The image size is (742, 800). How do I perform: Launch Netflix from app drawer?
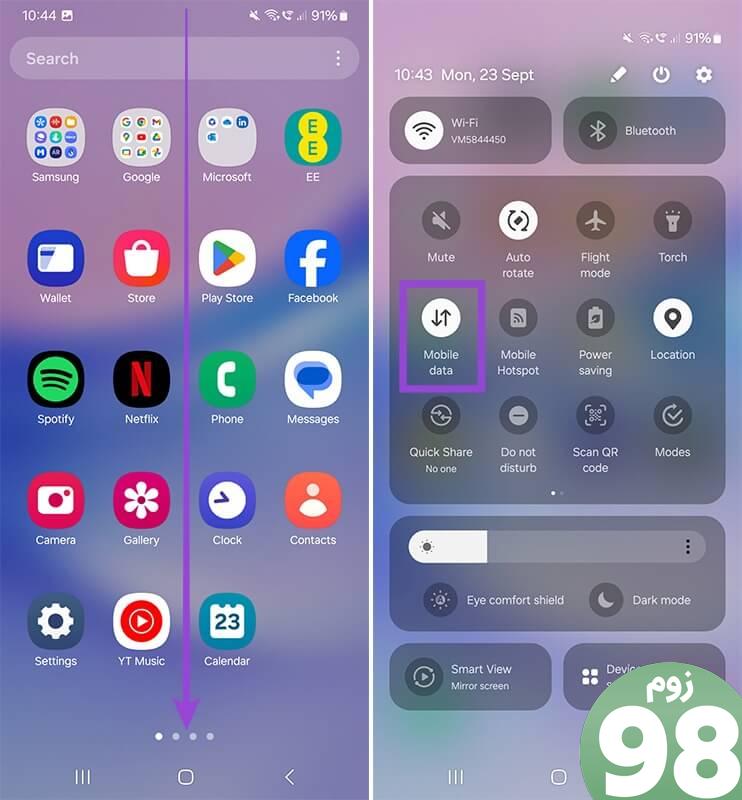pos(141,380)
